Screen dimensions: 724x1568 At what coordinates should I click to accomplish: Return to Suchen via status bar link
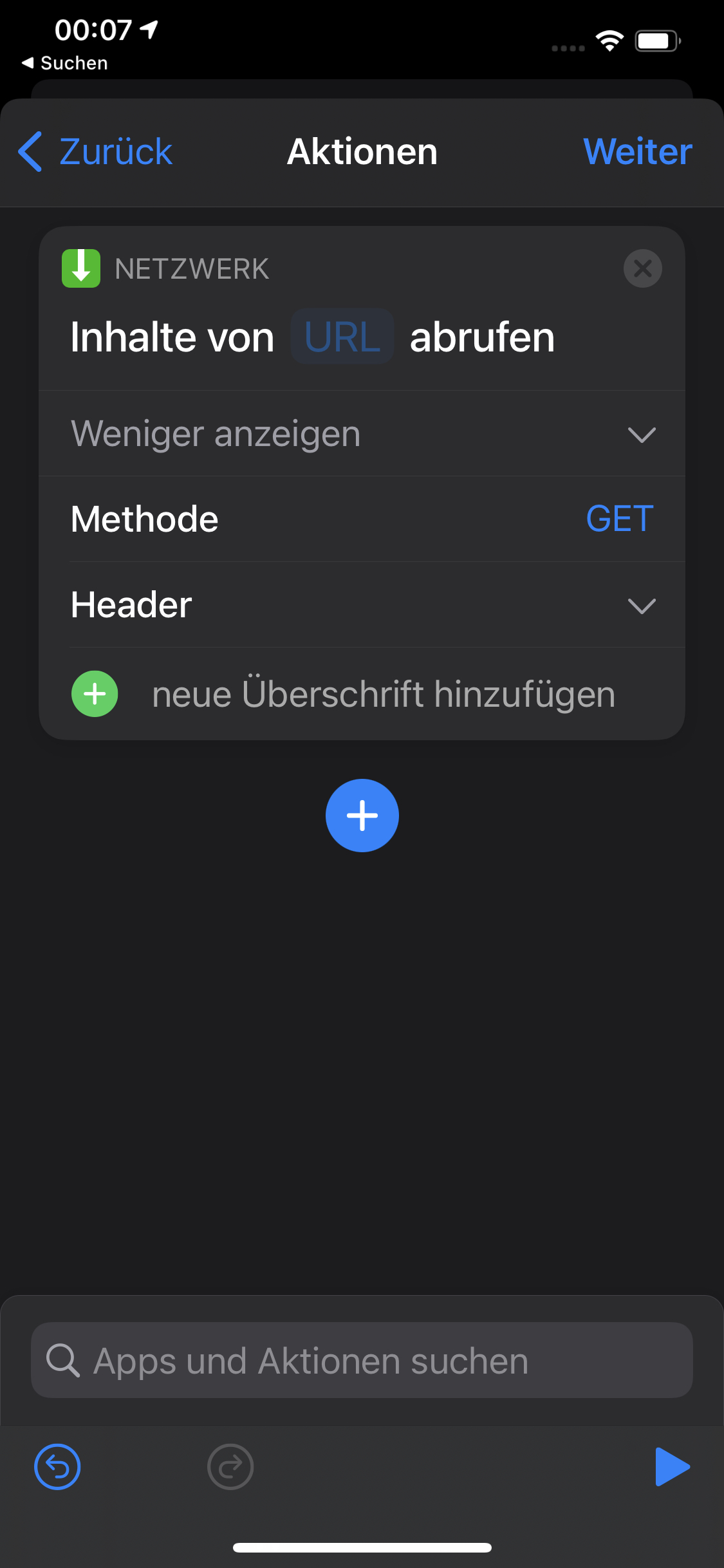coord(64,63)
